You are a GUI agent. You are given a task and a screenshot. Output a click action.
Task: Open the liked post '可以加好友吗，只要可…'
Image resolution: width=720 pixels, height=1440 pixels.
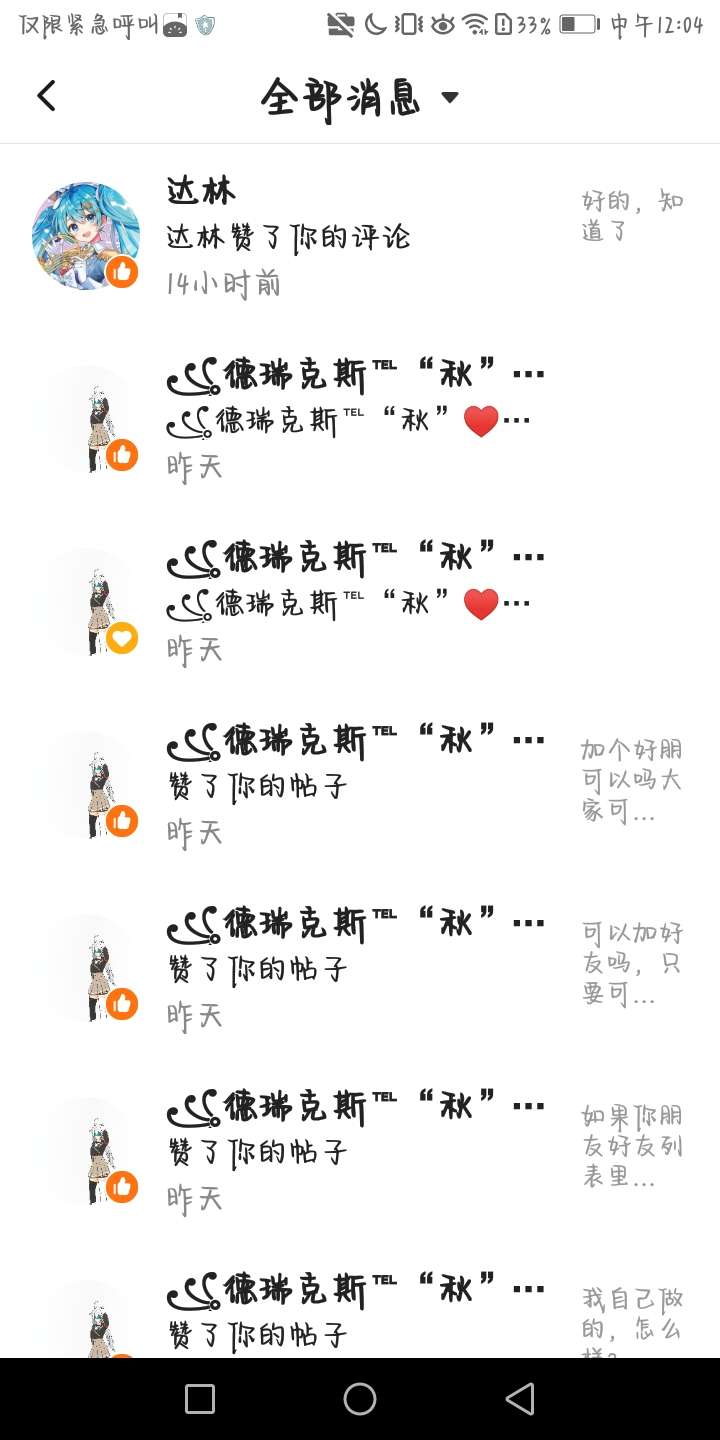631,964
